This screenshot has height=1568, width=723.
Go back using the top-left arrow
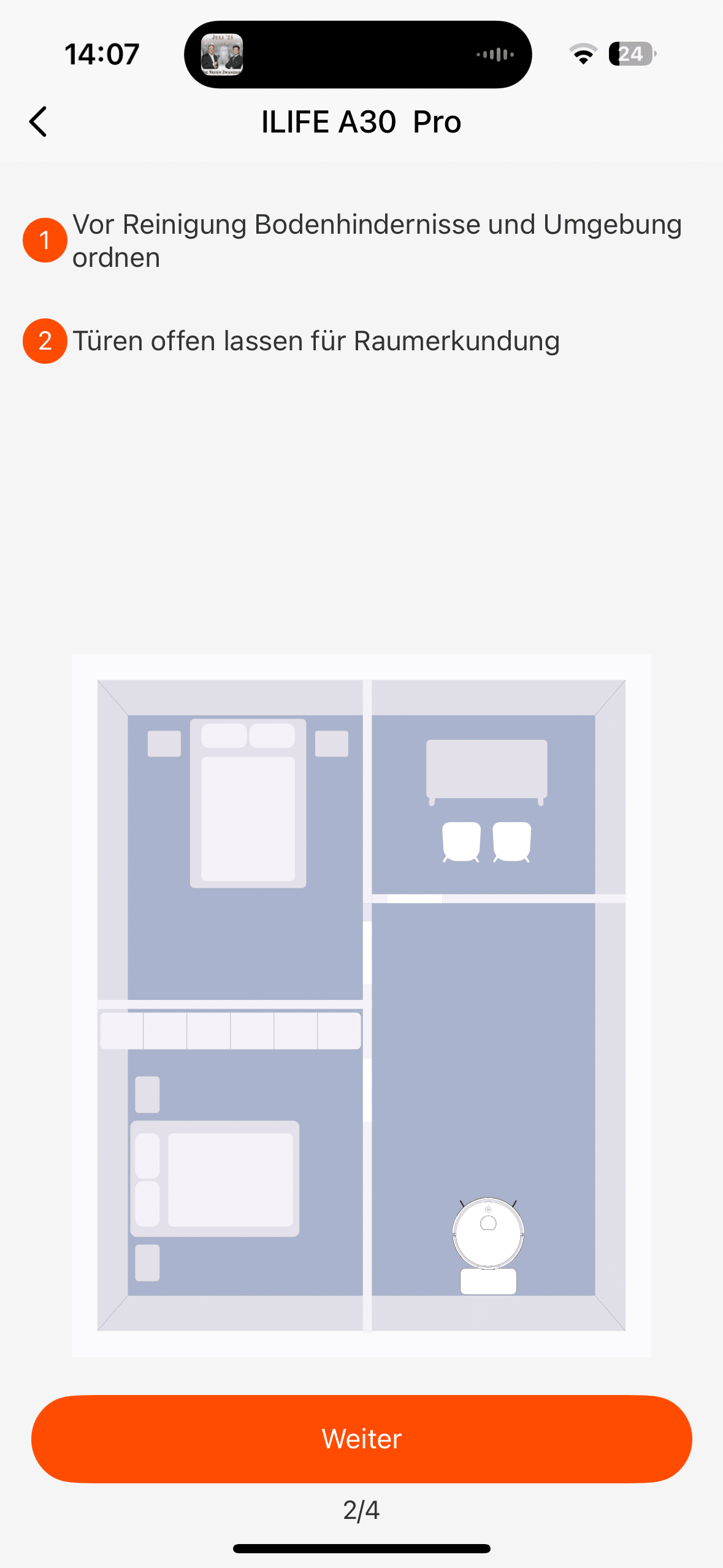pos(38,121)
